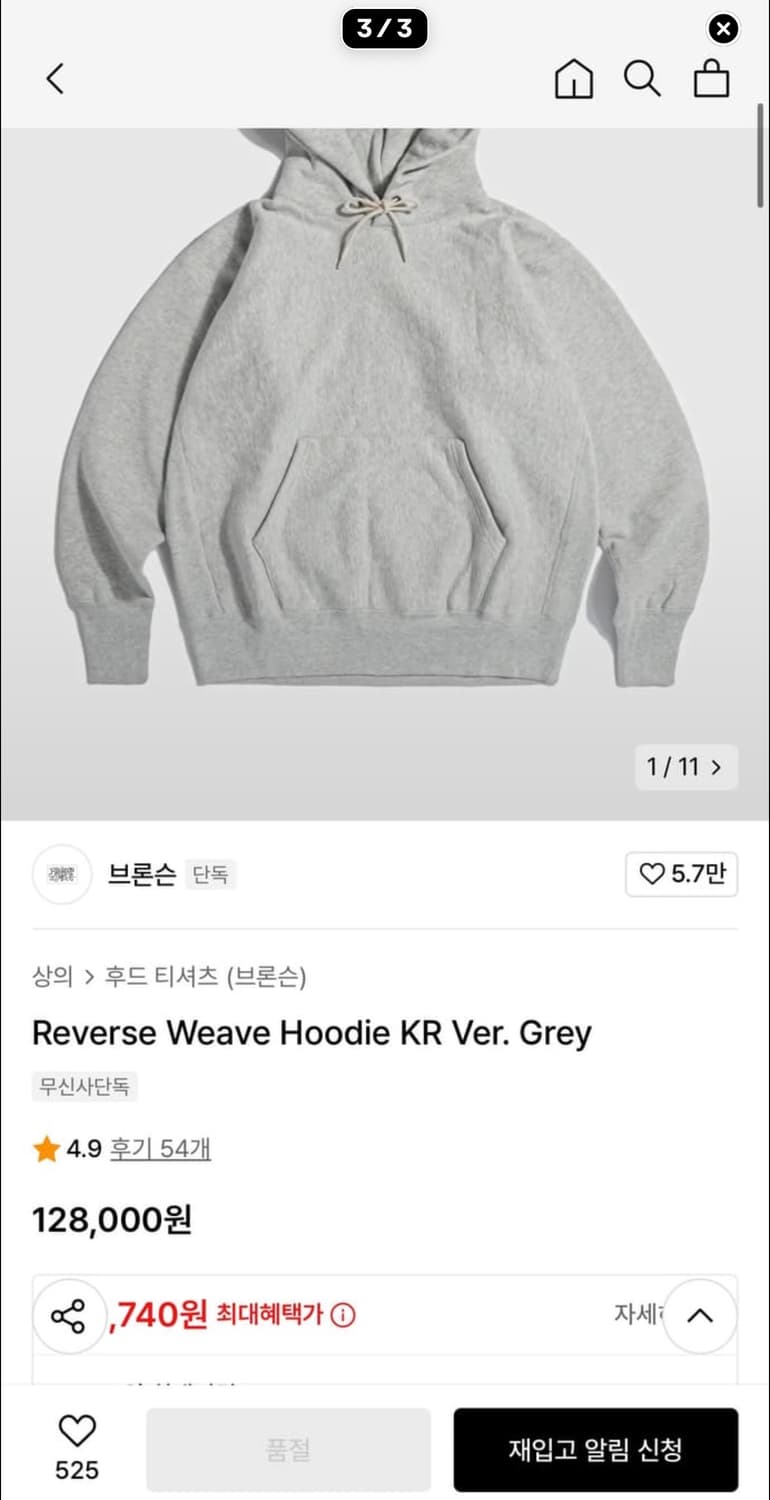Share the product via share icon
770x1500 pixels.
coord(70,1316)
